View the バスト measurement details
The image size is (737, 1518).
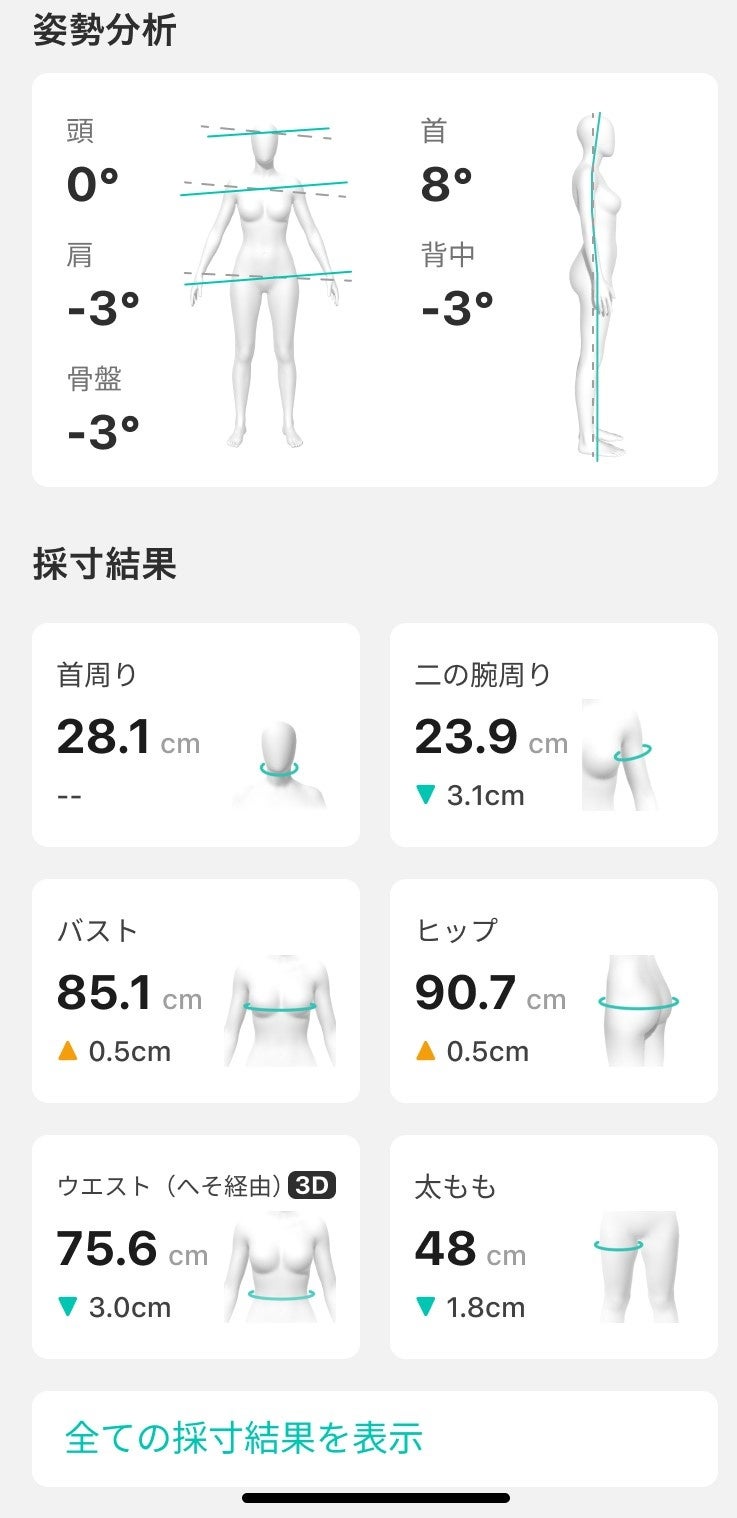(195, 991)
